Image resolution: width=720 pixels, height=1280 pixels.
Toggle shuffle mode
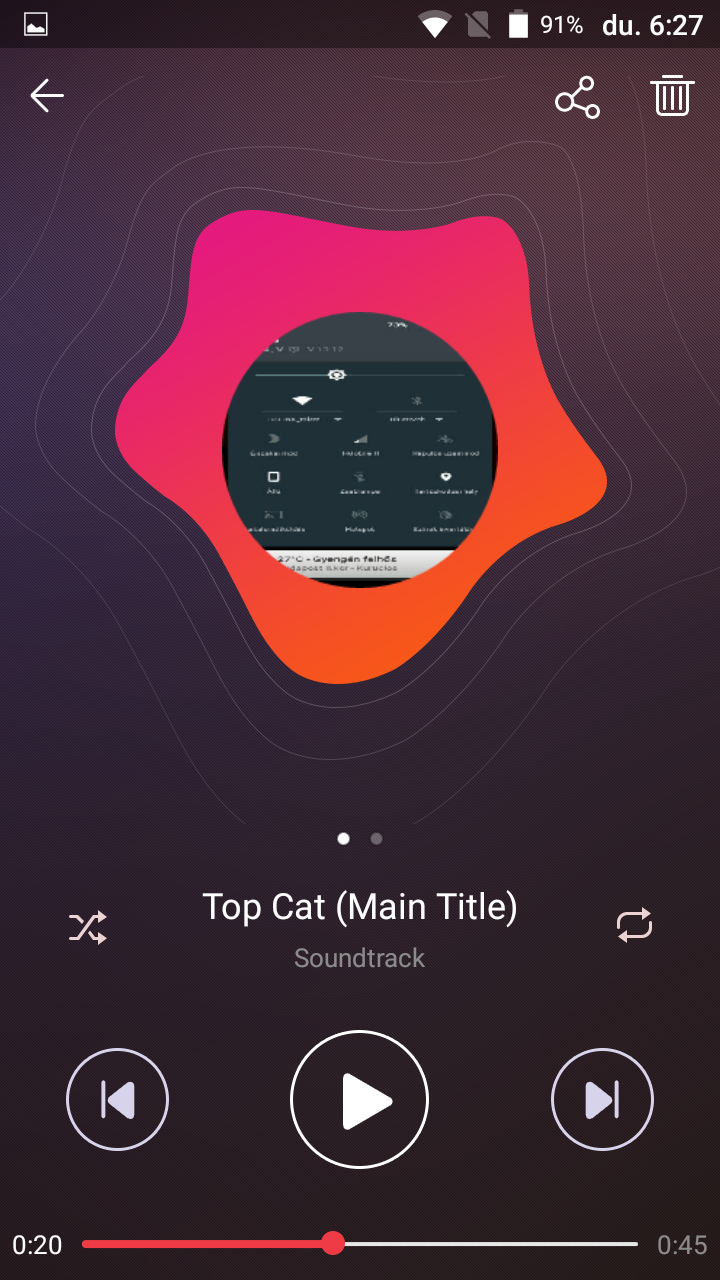88,928
